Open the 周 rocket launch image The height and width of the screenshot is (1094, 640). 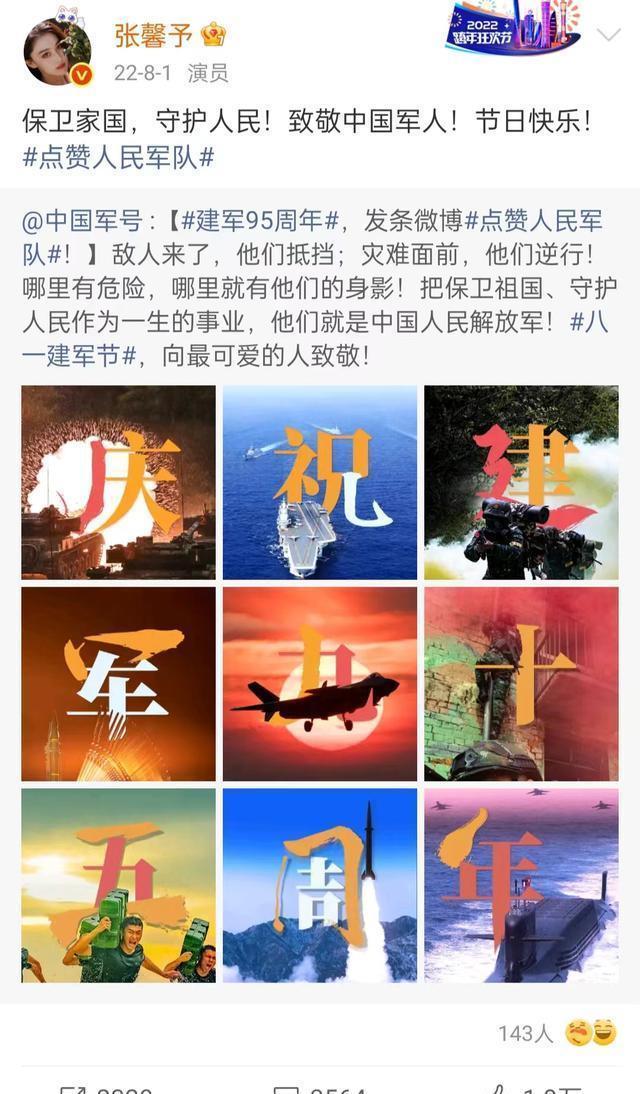(x=320, y=885)
